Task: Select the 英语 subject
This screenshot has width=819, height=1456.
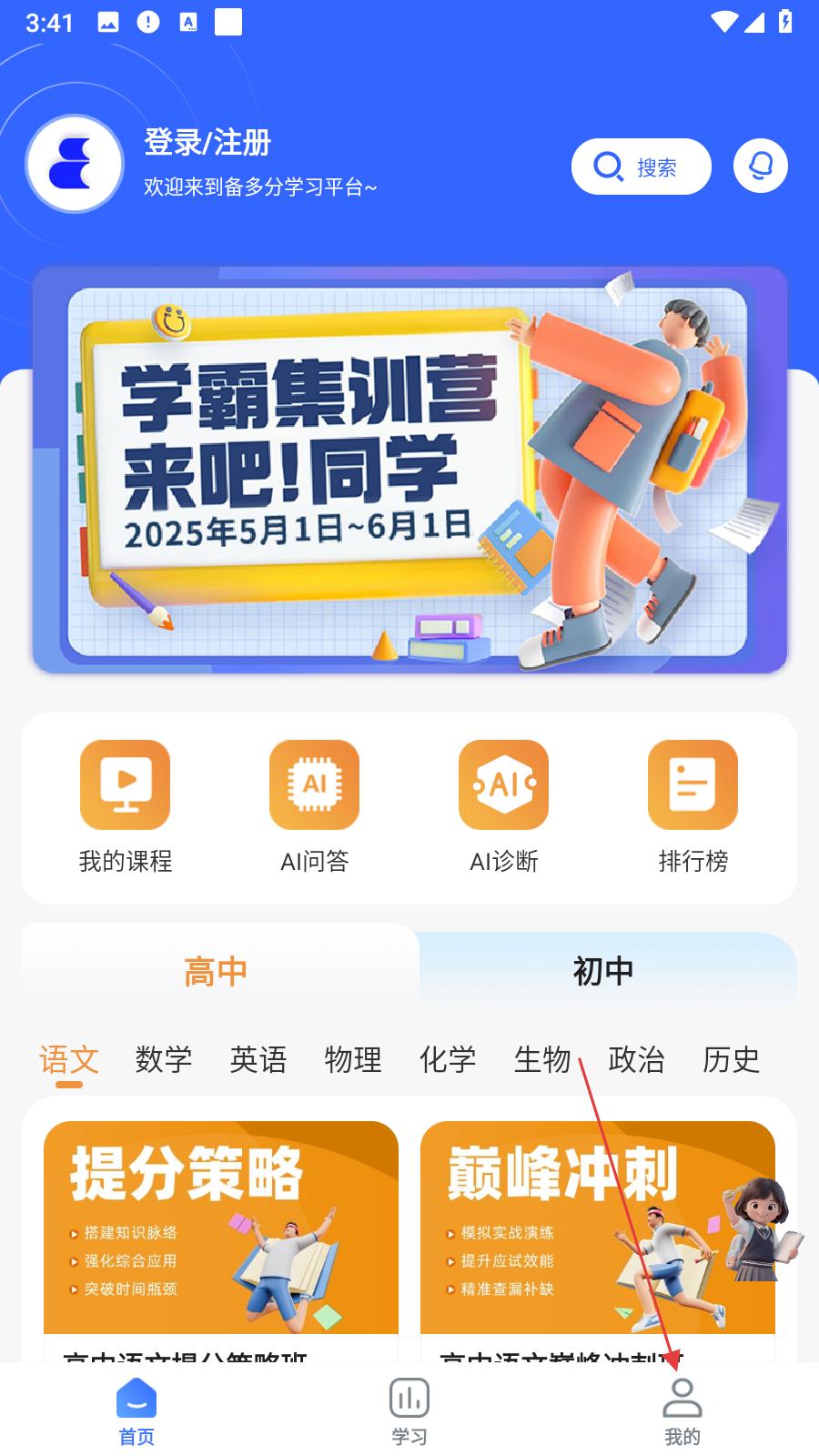Action: (x=258, y=1059)
